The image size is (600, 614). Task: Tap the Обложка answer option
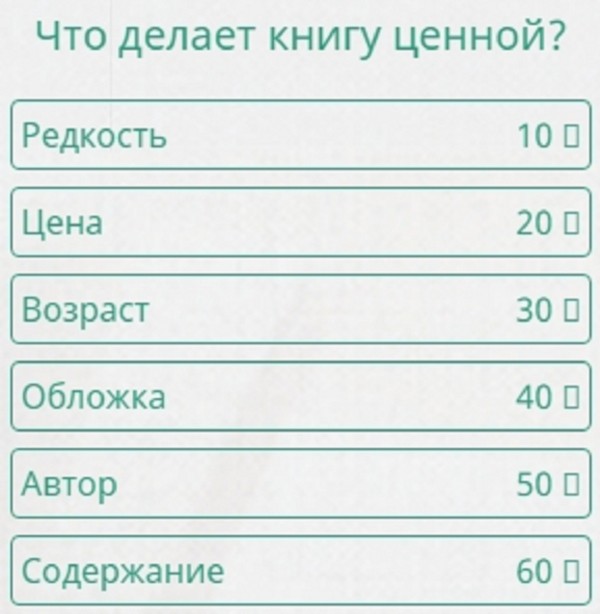300,397
